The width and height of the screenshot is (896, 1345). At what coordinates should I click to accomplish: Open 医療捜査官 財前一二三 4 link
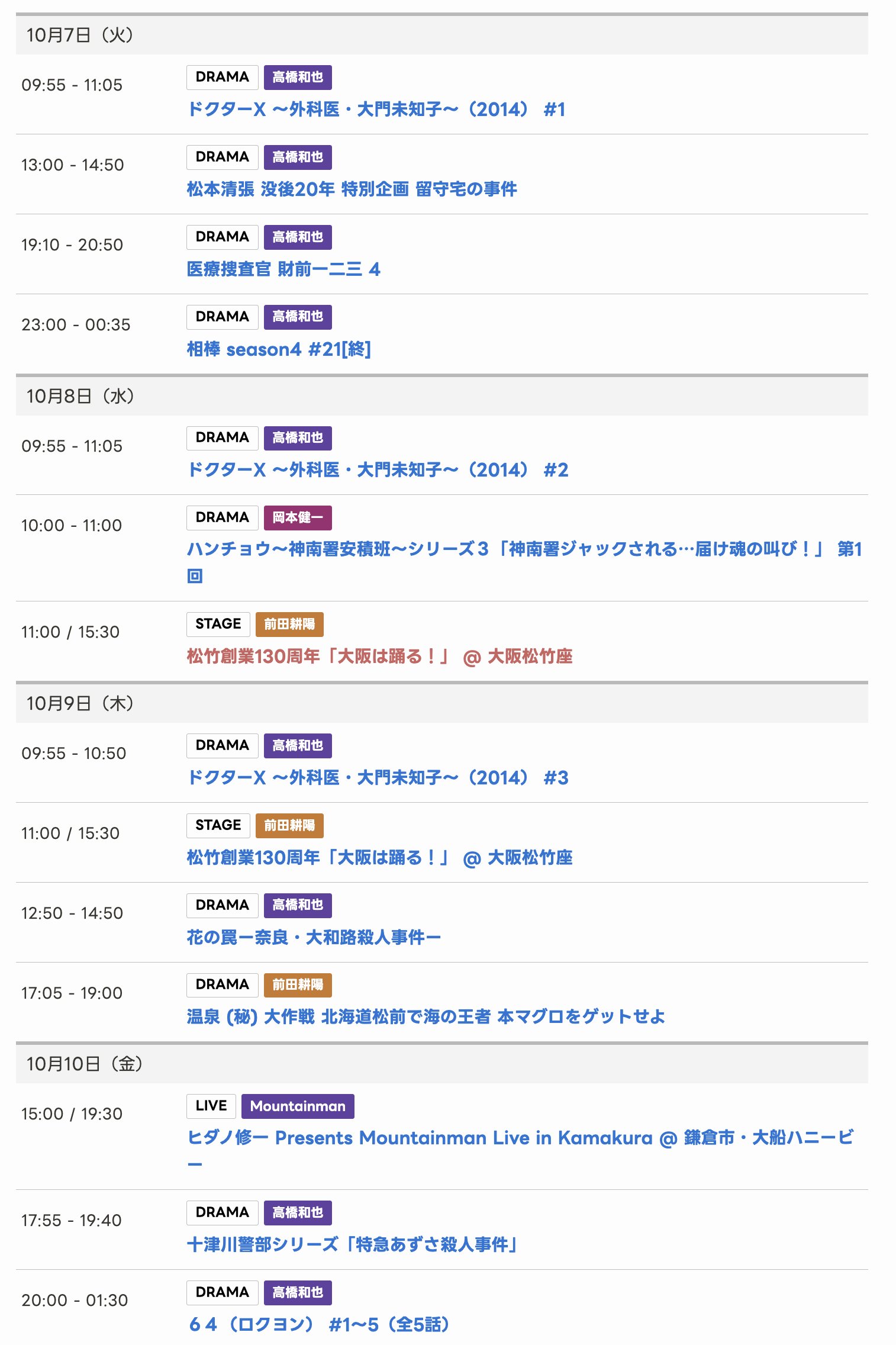coord(283,269)
